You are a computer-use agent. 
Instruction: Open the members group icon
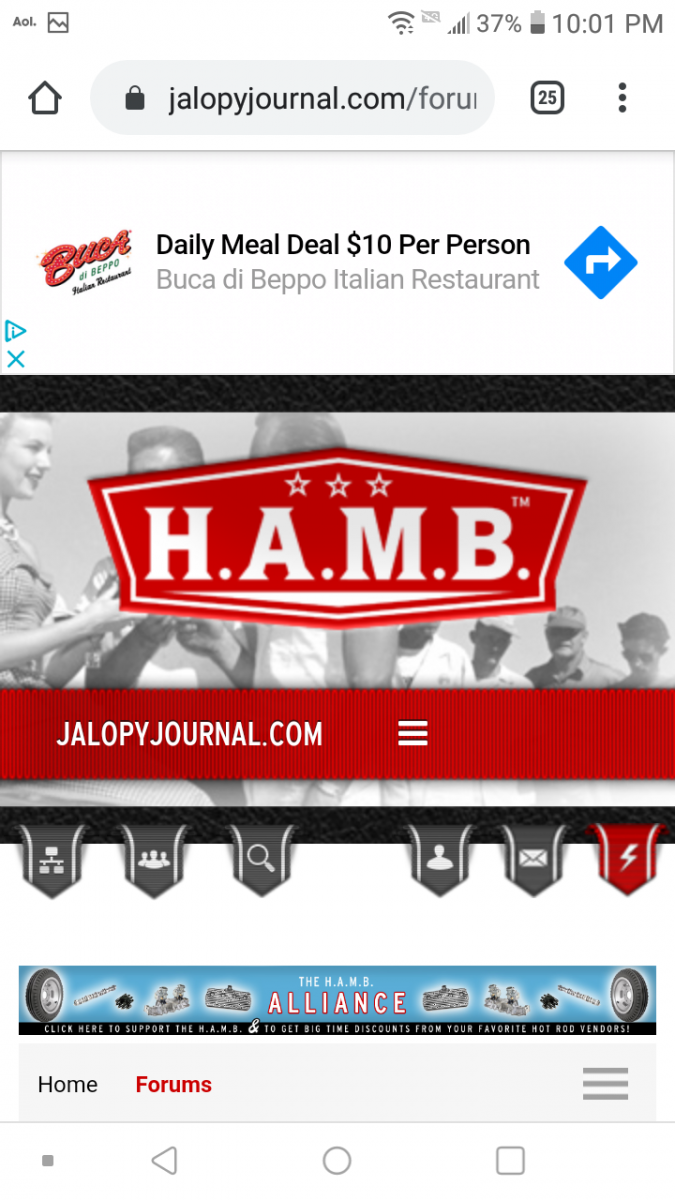156,858
